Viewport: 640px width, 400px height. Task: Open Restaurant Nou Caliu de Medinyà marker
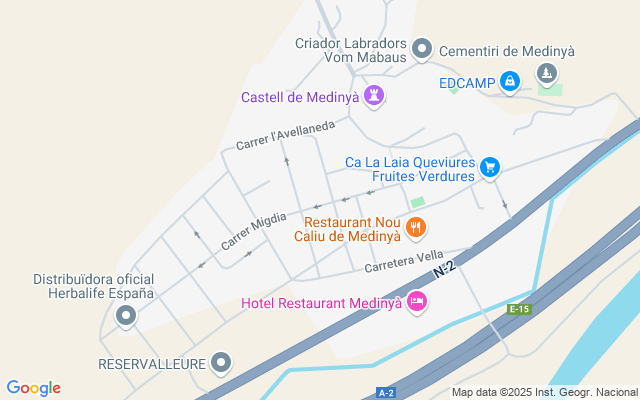416,227
